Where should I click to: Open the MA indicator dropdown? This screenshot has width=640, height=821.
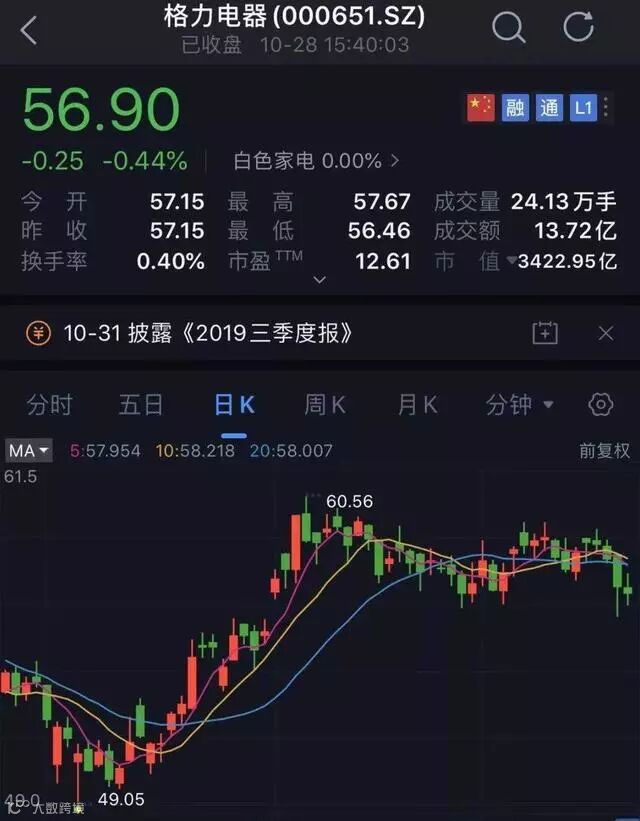click(x=29, y=451)
